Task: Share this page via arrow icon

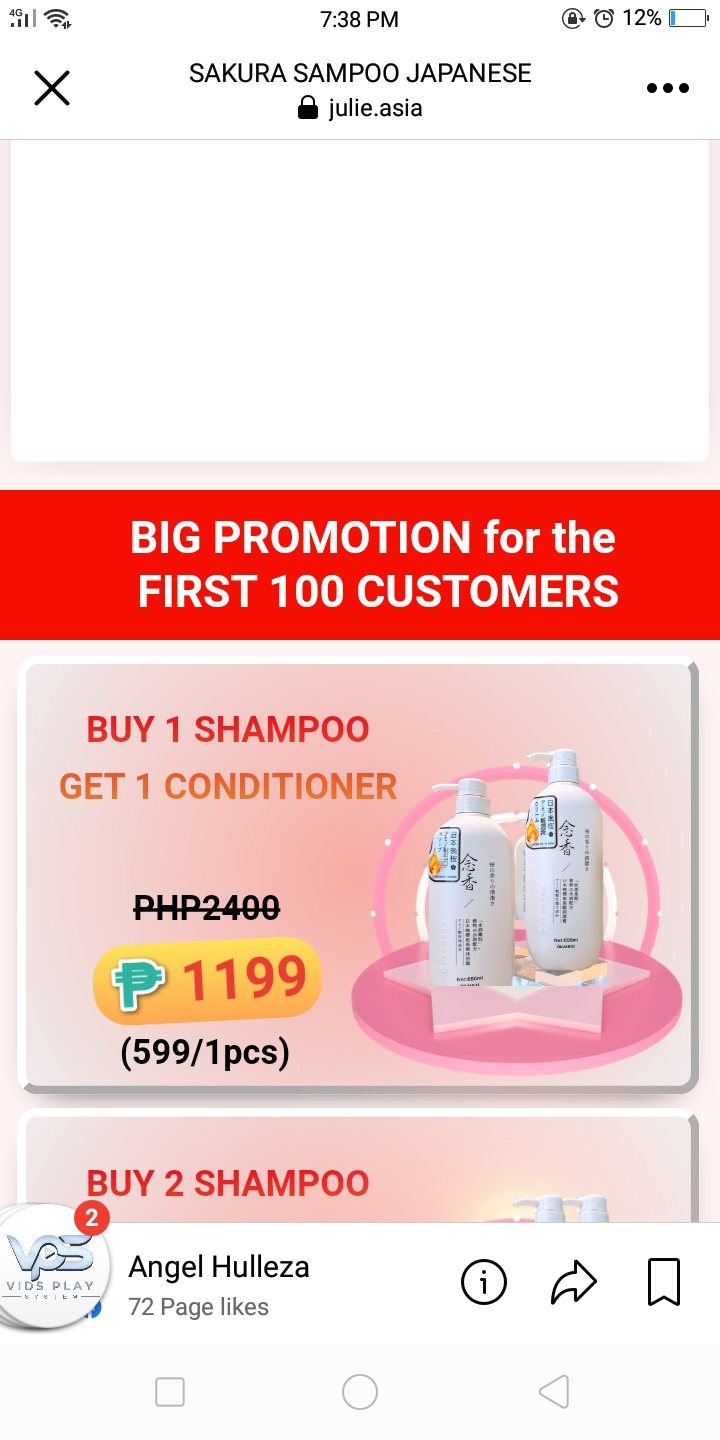Action: (574, 1282)
